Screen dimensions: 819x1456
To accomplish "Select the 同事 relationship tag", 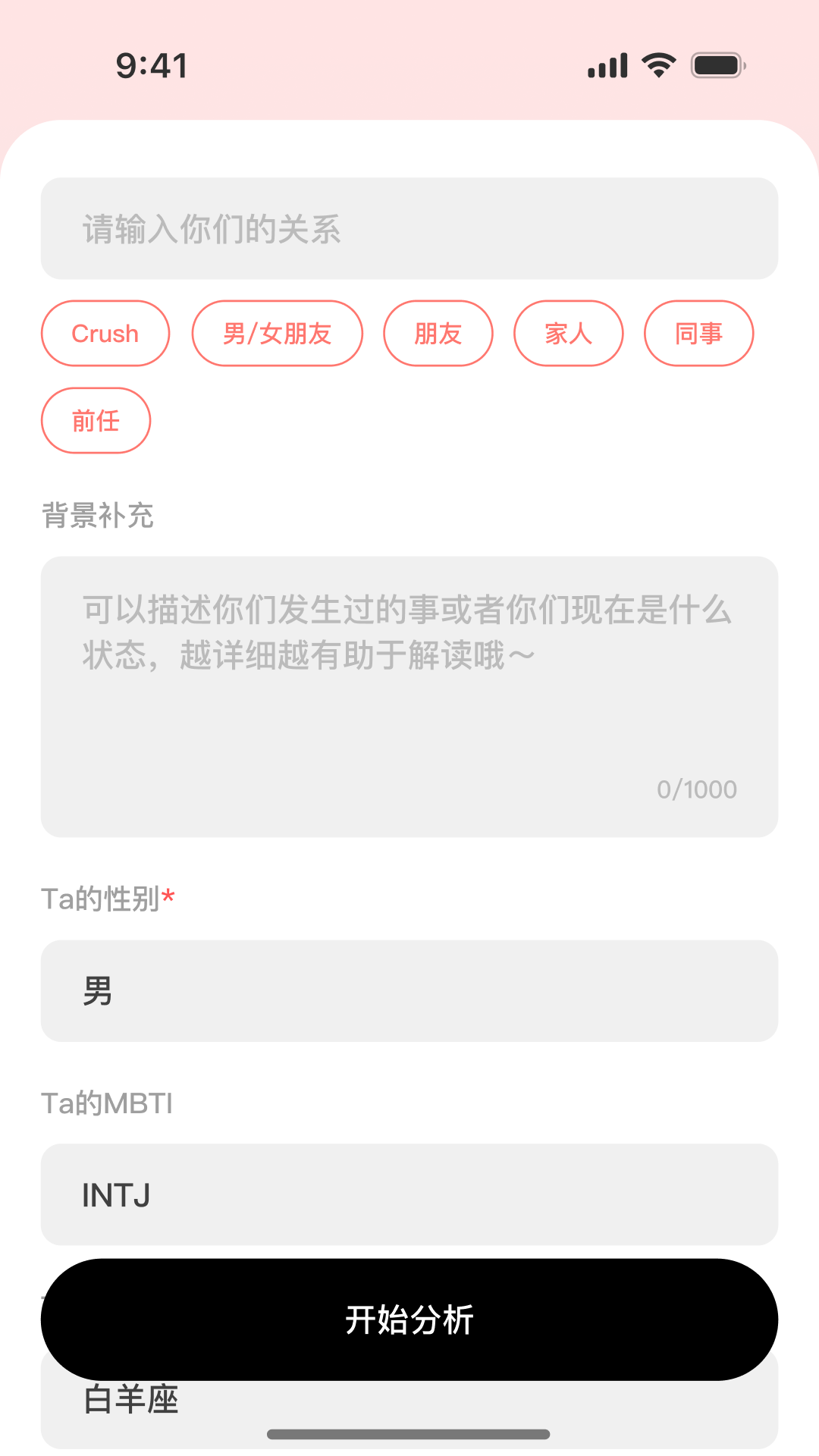I will [698, 333].
